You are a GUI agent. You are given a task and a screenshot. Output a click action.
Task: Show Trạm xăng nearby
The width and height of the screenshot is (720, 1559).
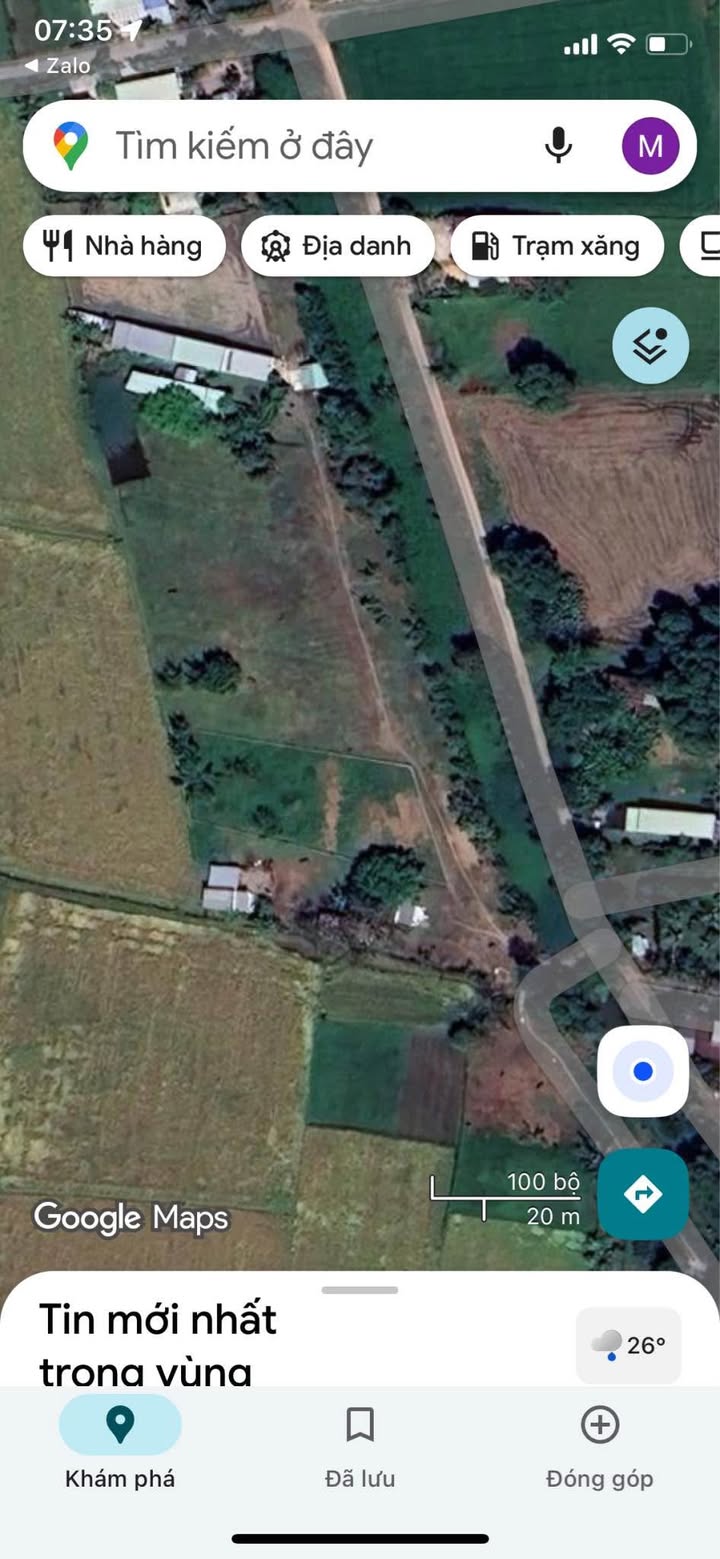tap(557, 246)
